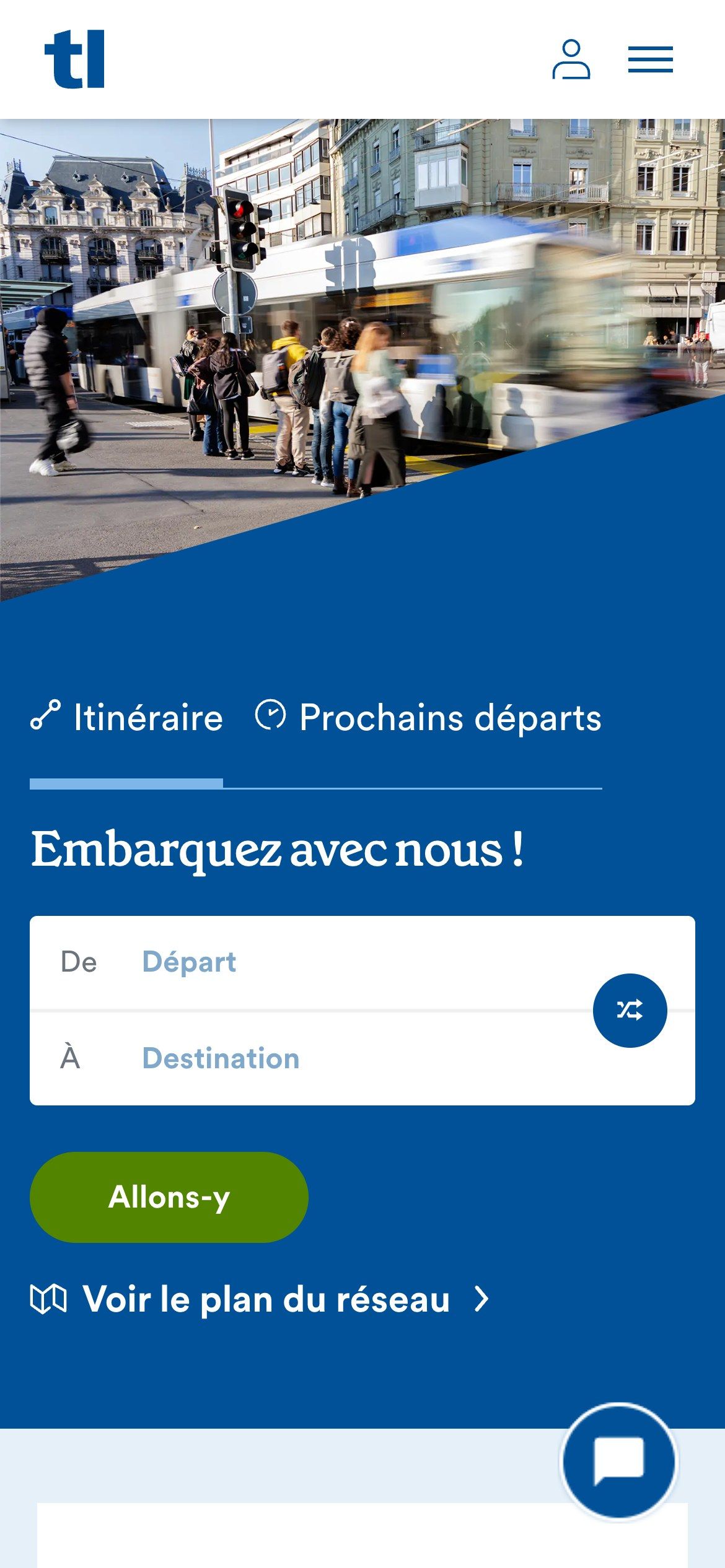Image resolution: width=725 pixels, height=1568 pixels.
Task: Switch to the Itinéraire tab
Action: (126, 718)
